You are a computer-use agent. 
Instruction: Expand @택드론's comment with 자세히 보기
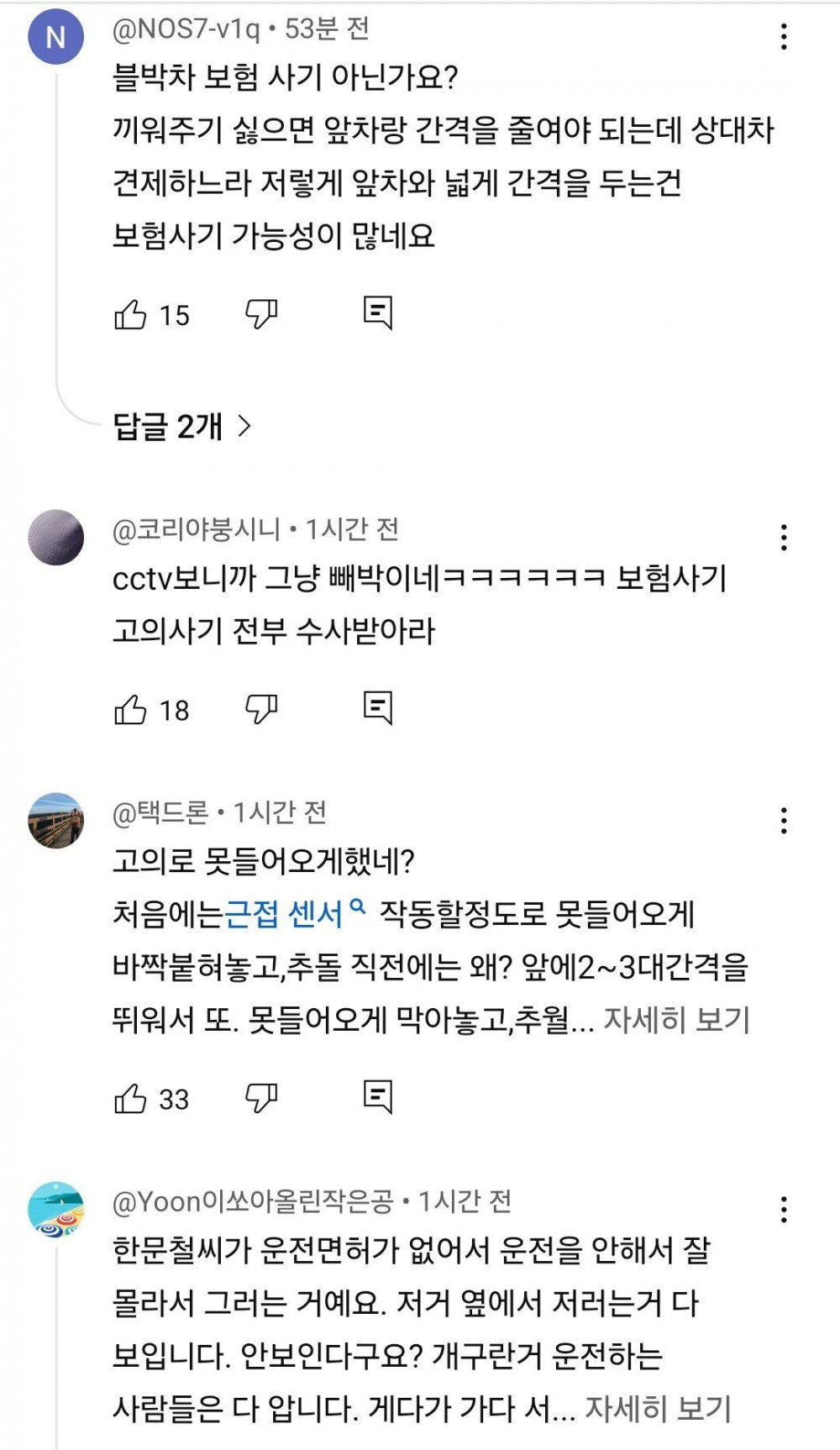676,1020
